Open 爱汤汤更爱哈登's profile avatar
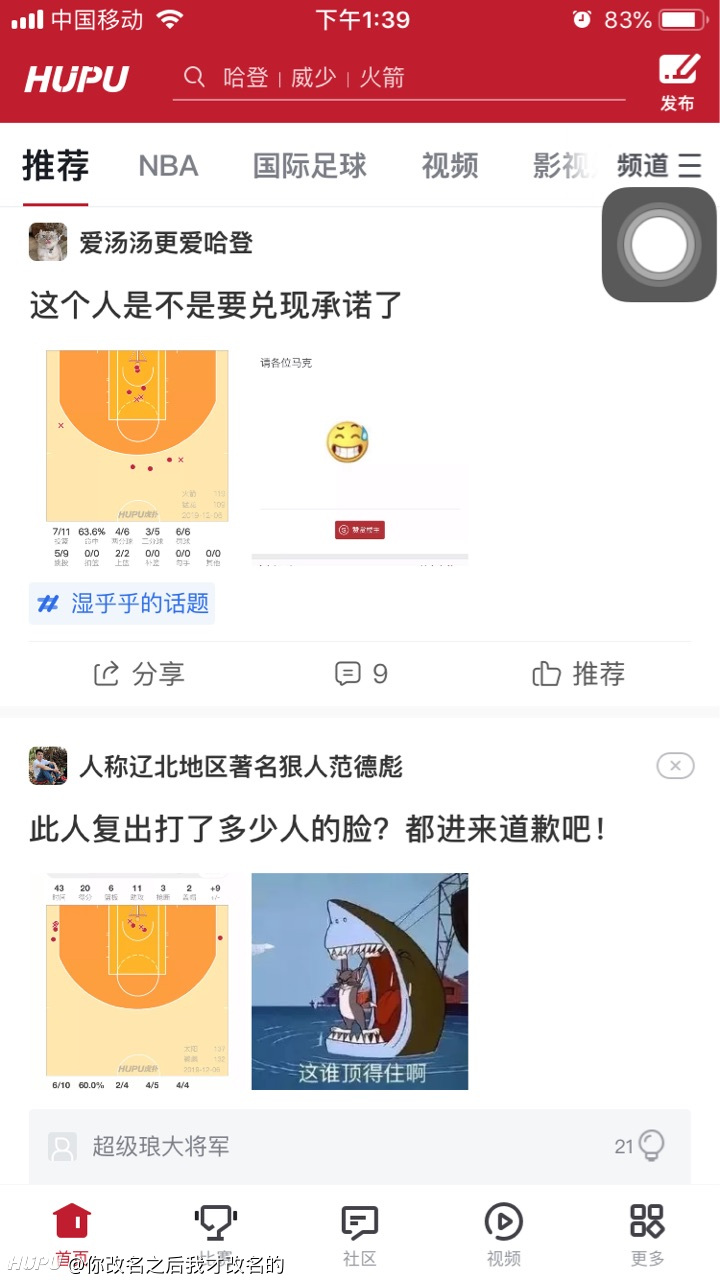 (48, 242)
